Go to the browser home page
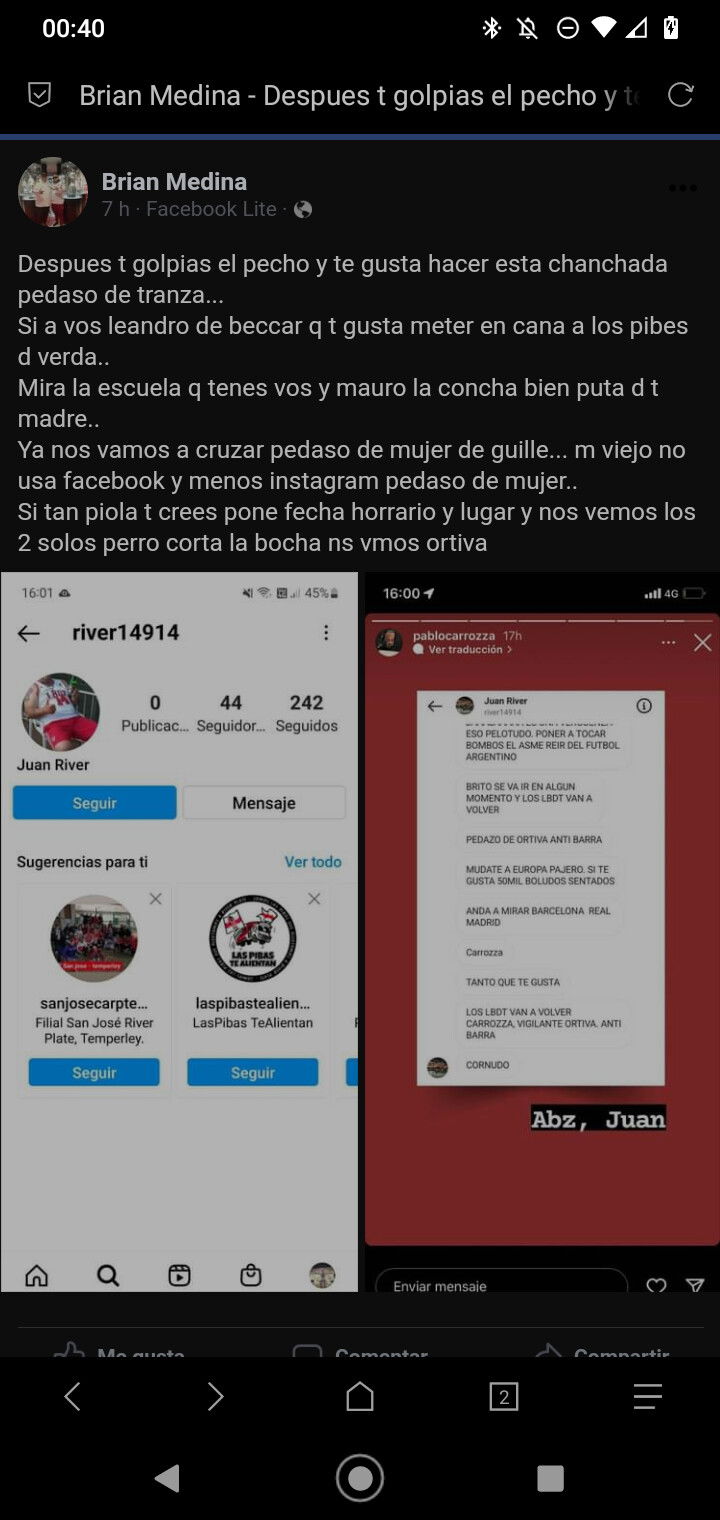This screenshot has width=720, height=1520. pos(360,1396)
